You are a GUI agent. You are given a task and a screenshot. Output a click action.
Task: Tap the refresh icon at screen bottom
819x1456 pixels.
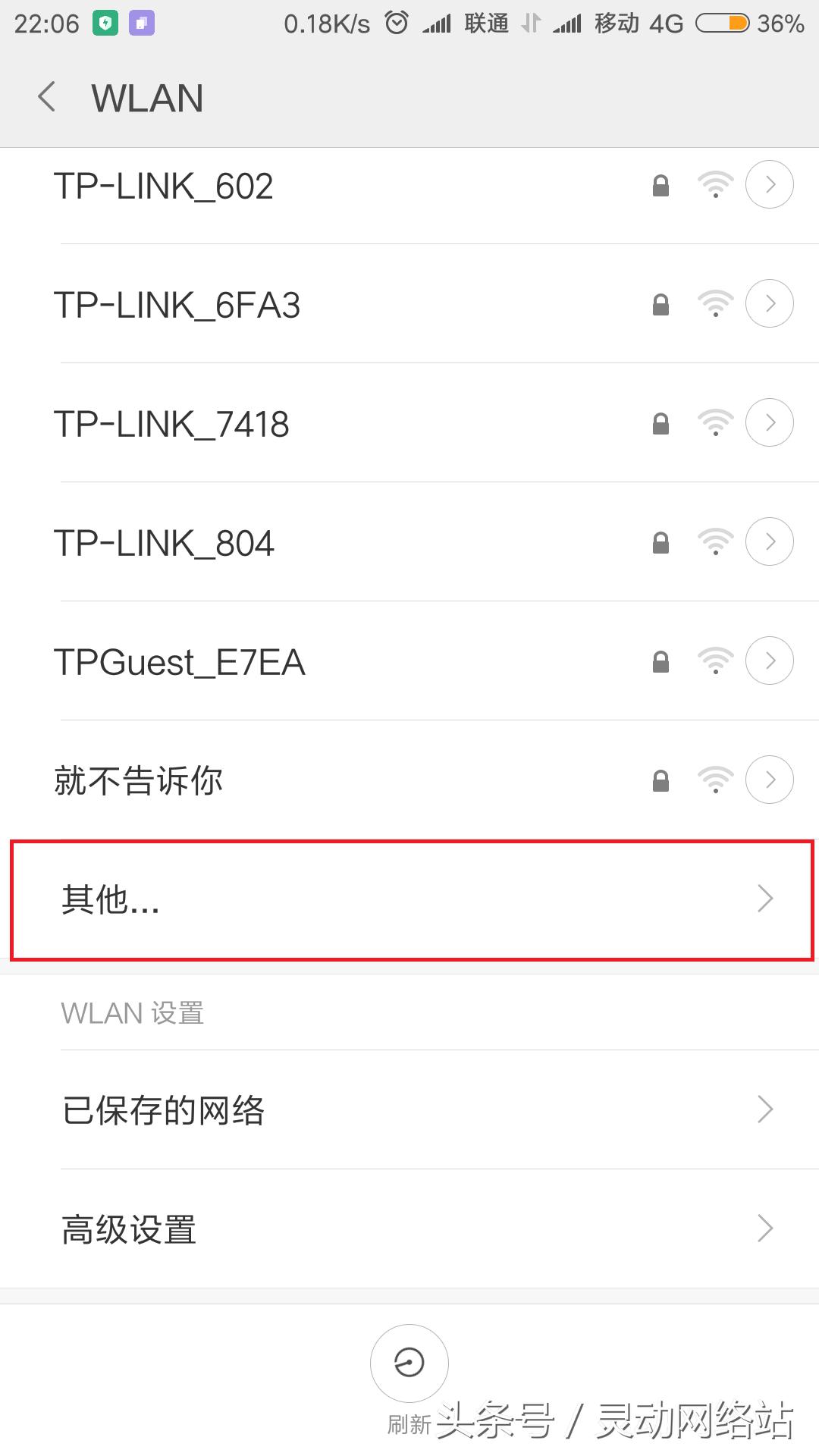[409, 1363]
